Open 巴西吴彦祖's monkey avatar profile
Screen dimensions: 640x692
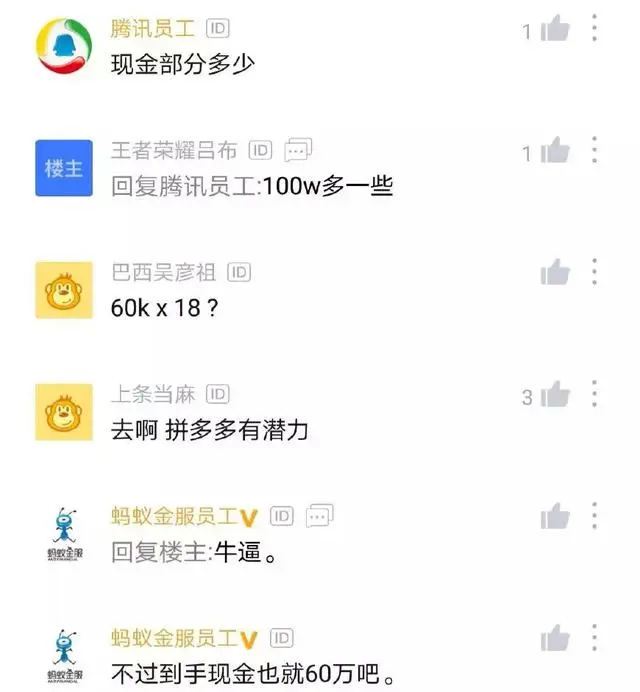64,290
